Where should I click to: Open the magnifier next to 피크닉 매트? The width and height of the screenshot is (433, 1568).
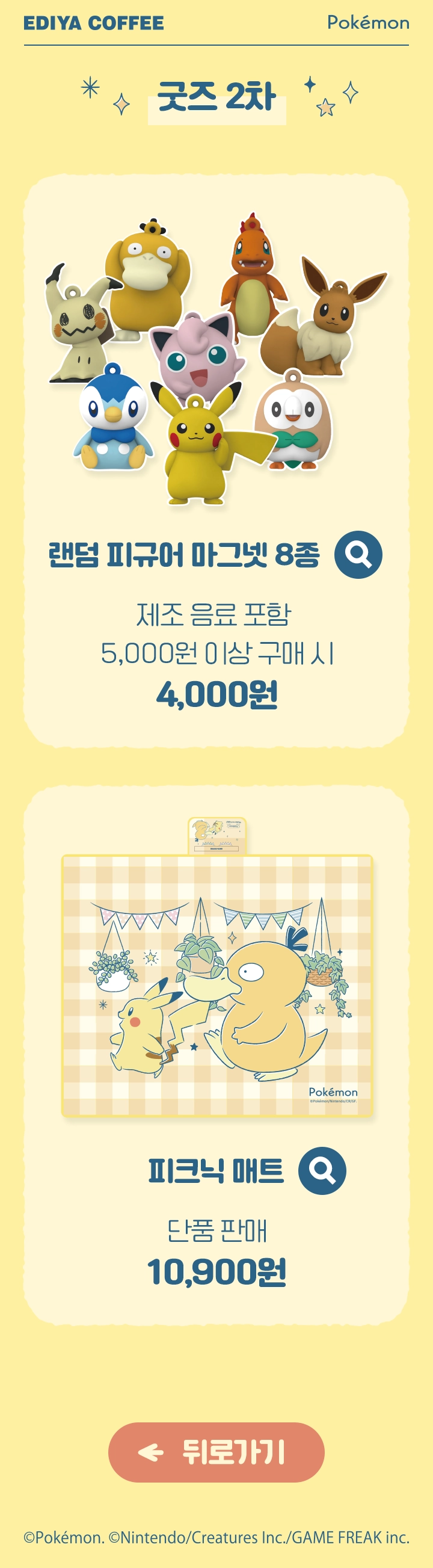(322, 1170)
